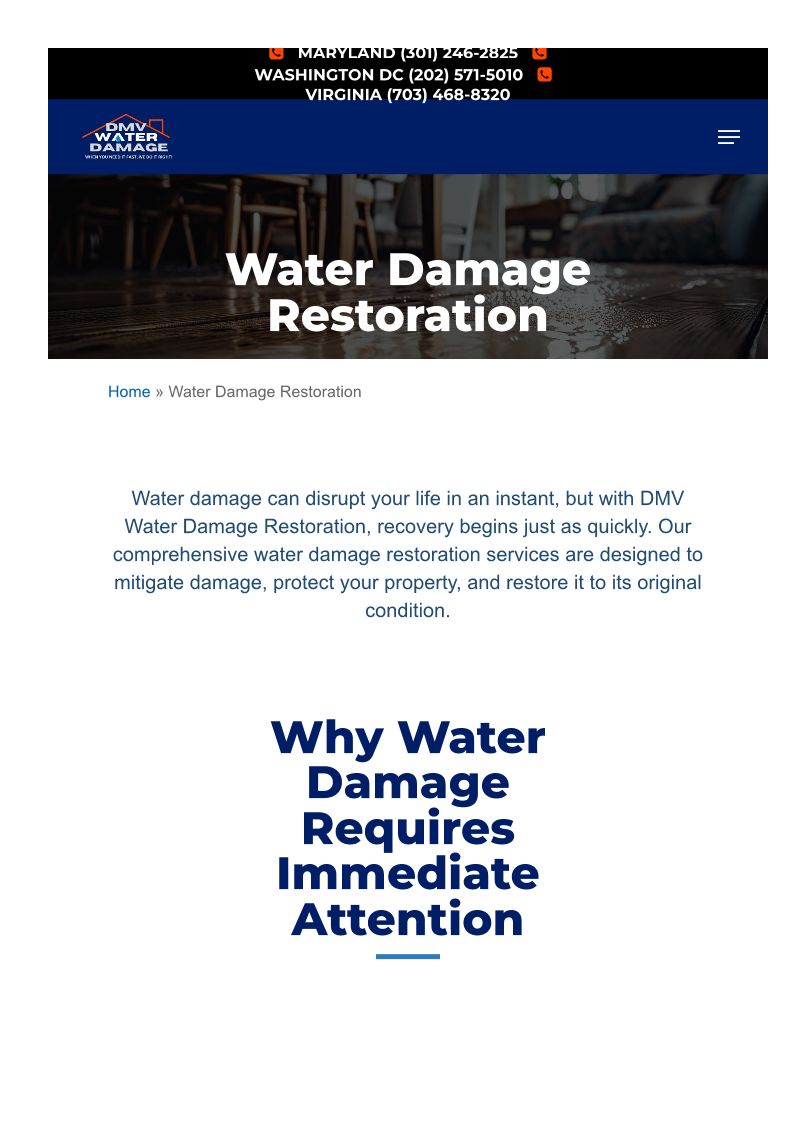This screenshot has width=793, height=1123.
Task: Call the Virginia number (703) 468-8320
Action: [x=407, y=95]
